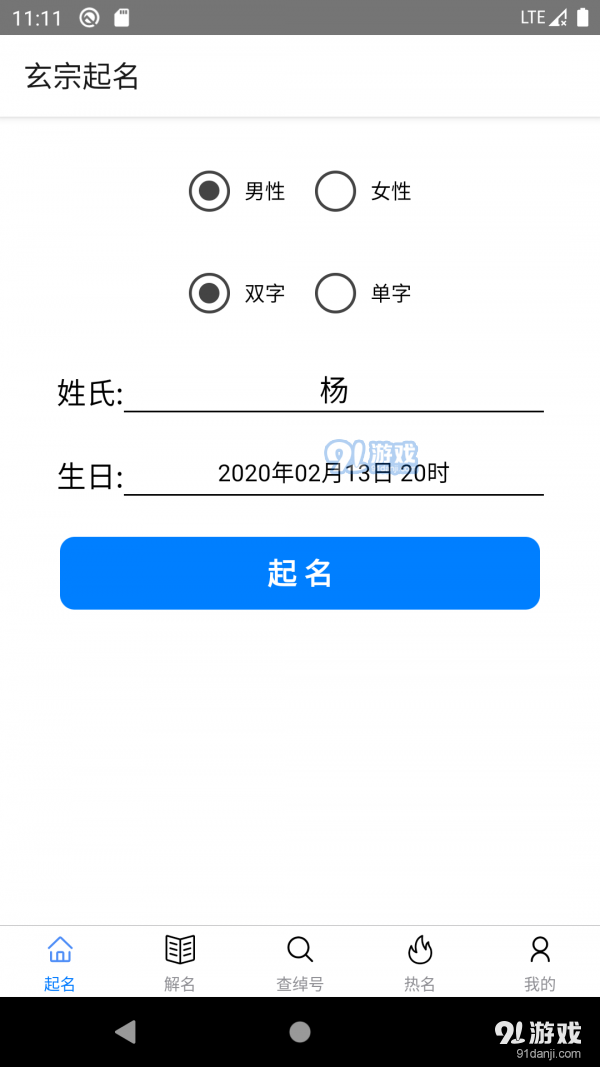
Task: Open the 查绰号 tab
Action: point(300,962)
